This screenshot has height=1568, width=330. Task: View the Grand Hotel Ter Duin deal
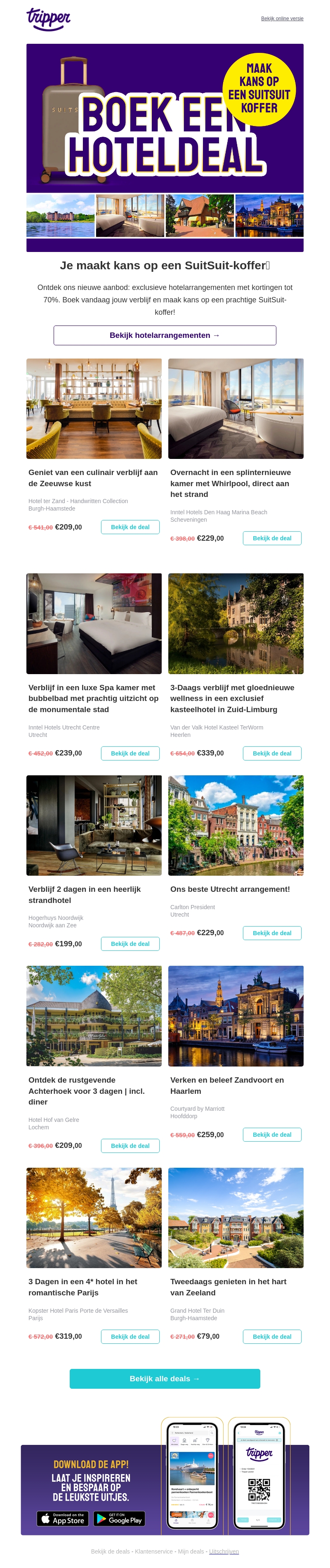click(272, 1337)
